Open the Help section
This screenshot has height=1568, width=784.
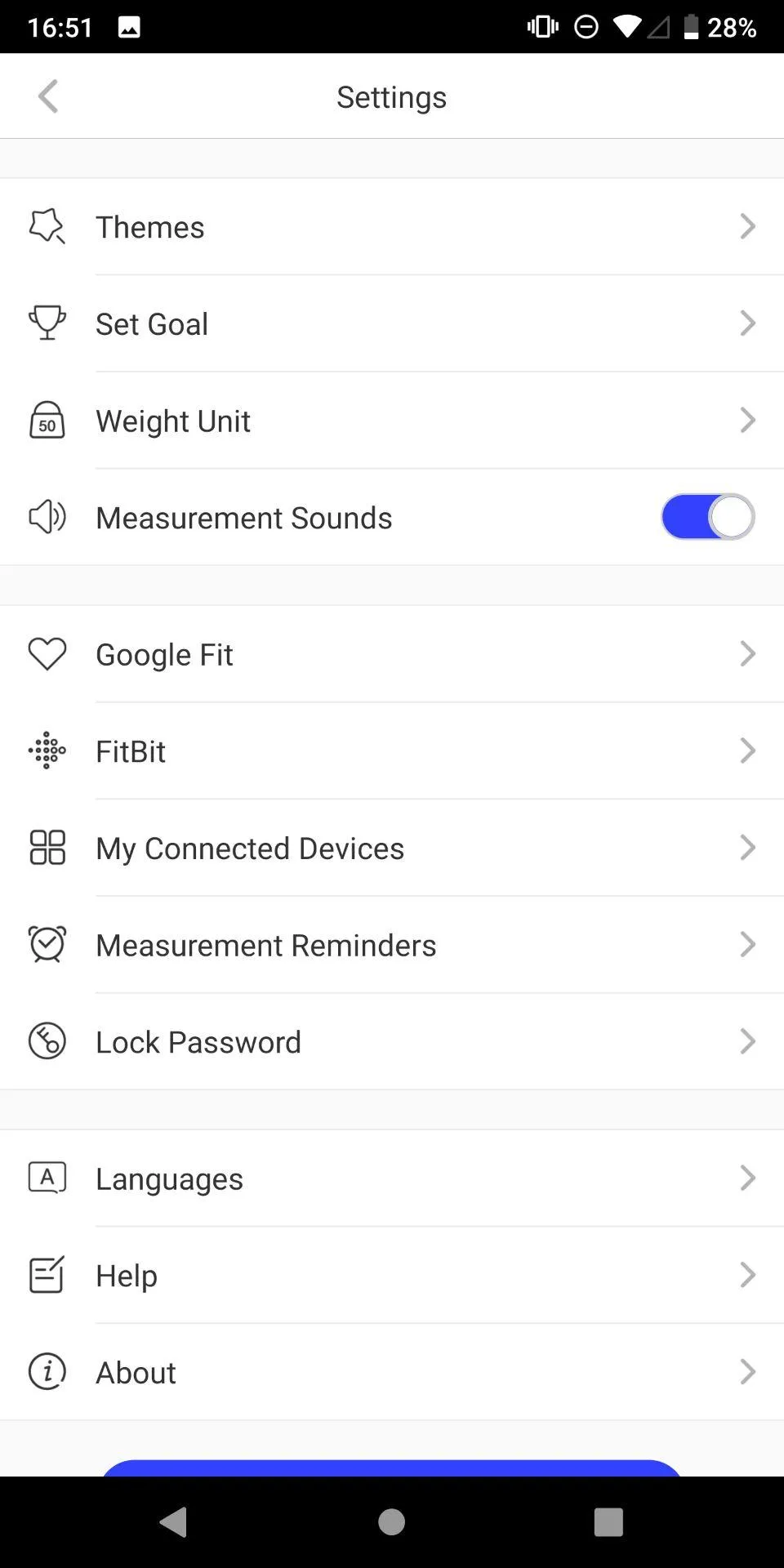392,1275
